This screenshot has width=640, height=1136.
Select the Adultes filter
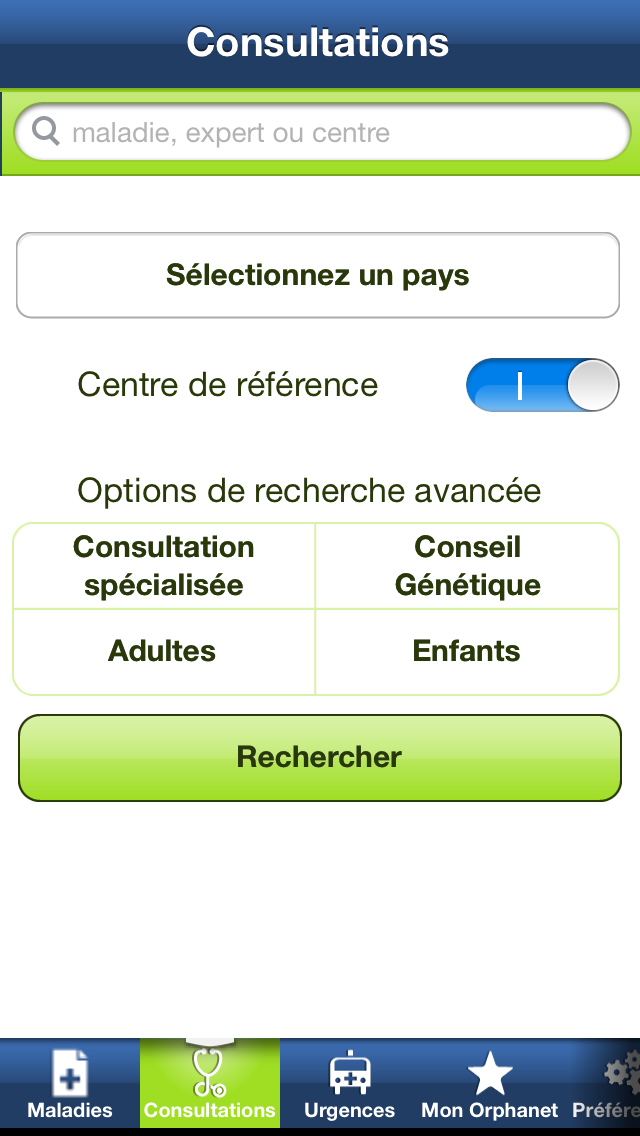click(x=163, y=652)
